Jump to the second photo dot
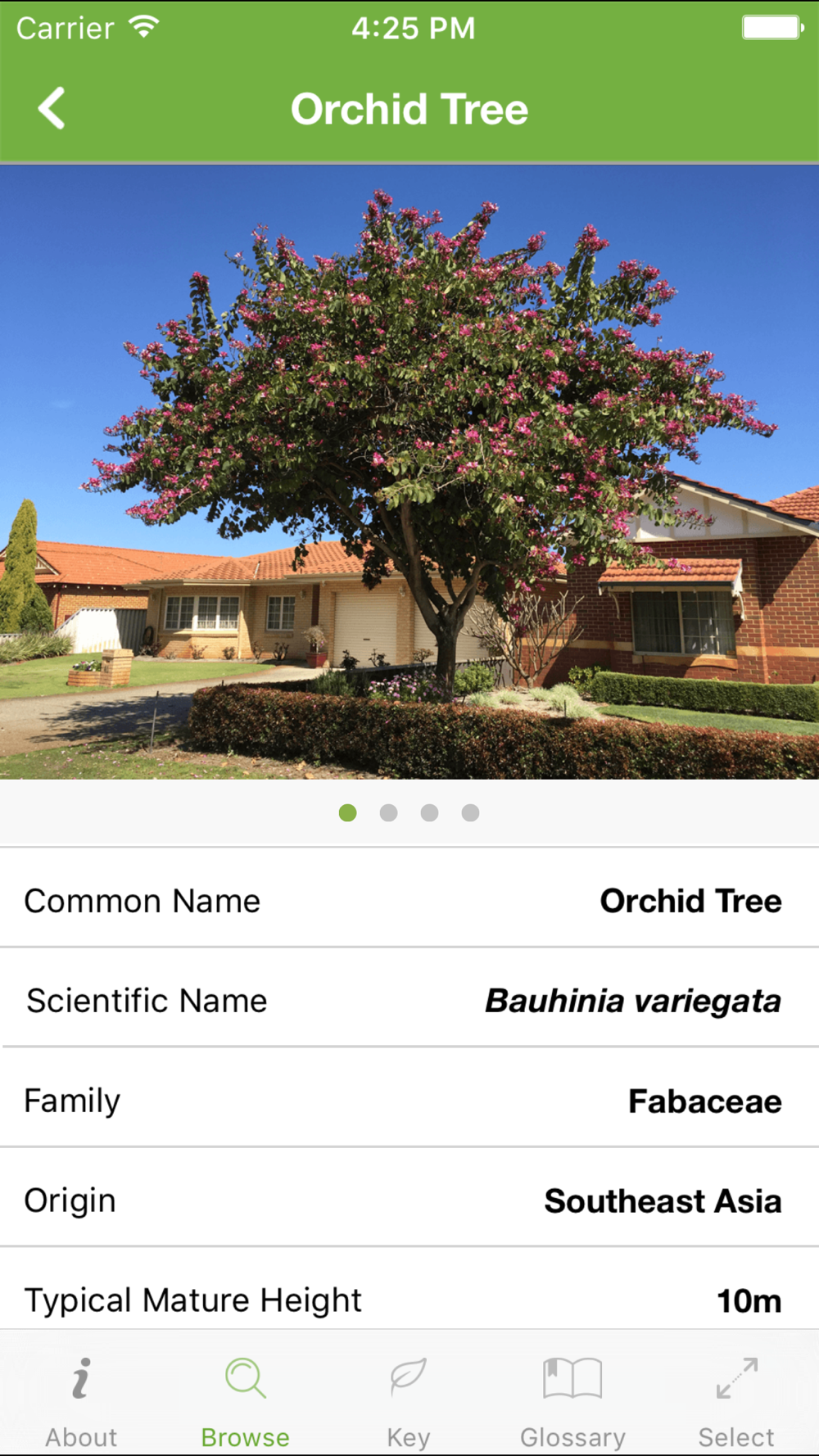Viewport: 819px width, 1456px height. pos(389,812)
